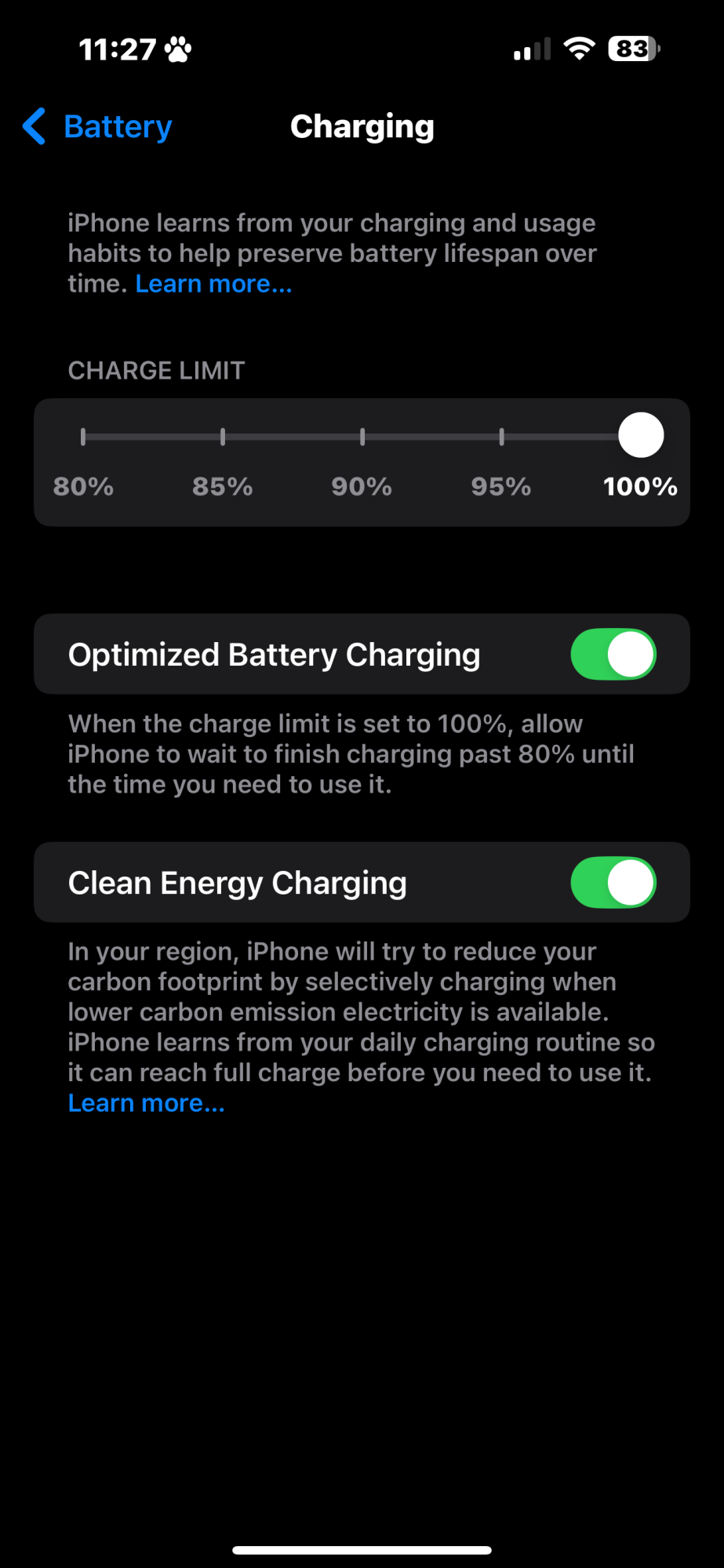724x1568 pixels.
Task: Open Learn more about Clean Energy Charging
Action: [x=146, y=1103]
